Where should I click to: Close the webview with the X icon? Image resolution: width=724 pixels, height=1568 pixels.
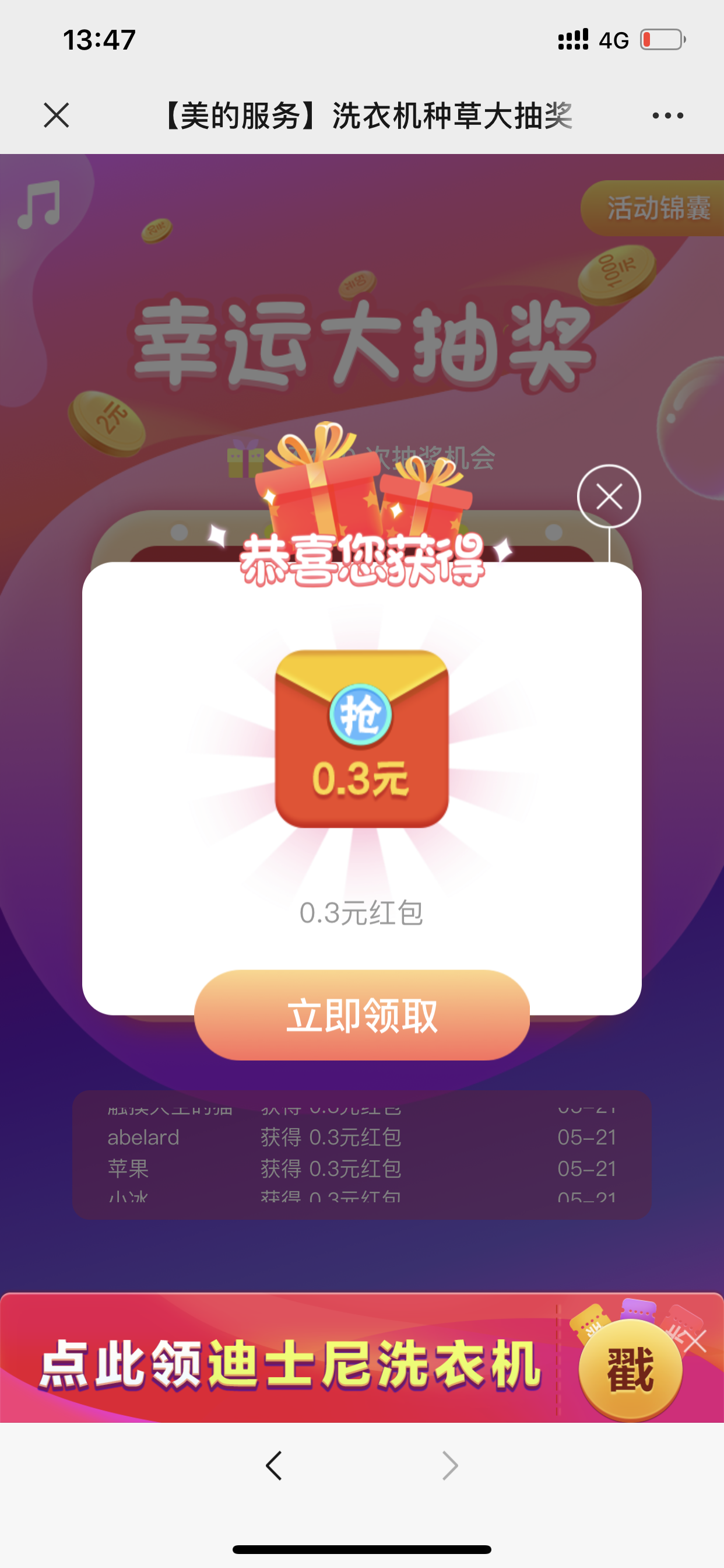[57, 115]
